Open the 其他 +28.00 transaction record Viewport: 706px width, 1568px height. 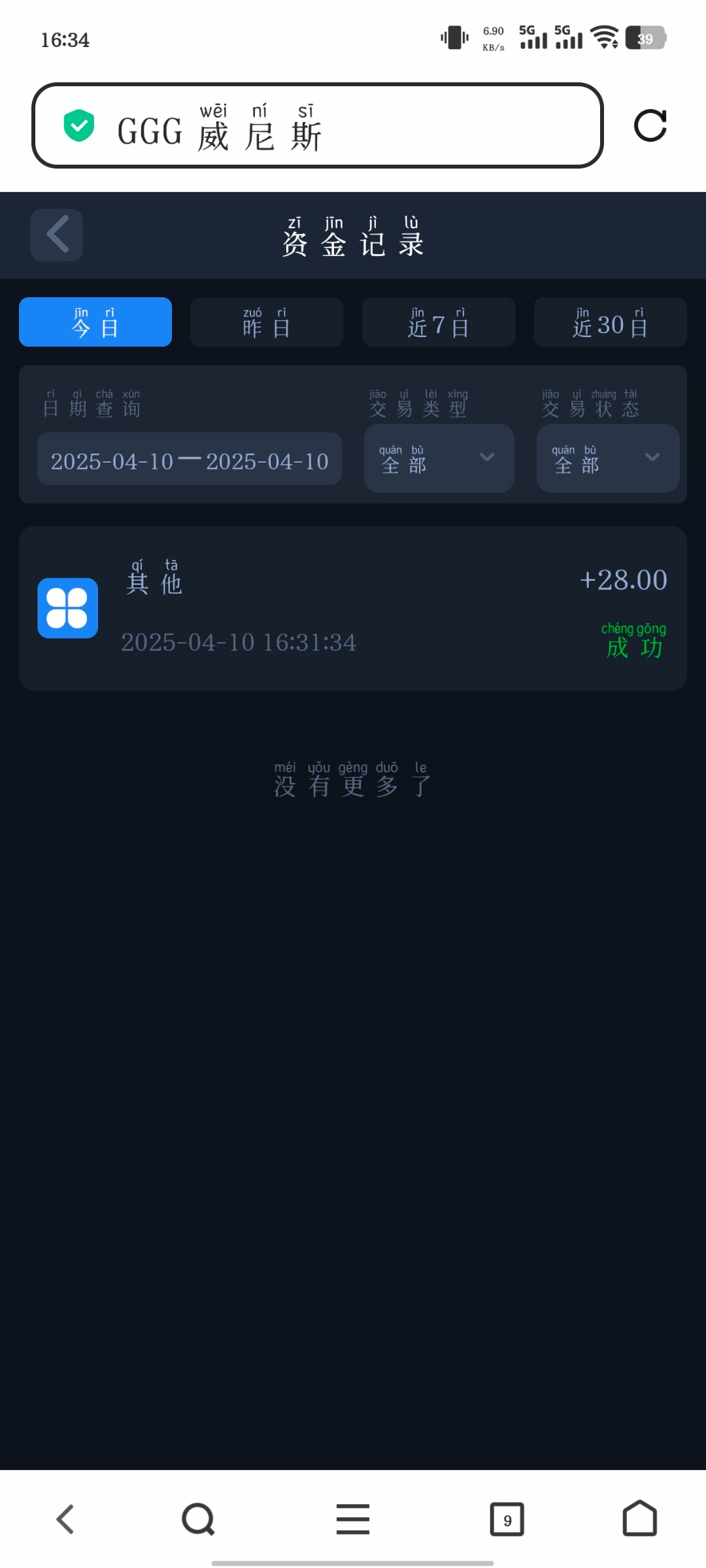353,608
